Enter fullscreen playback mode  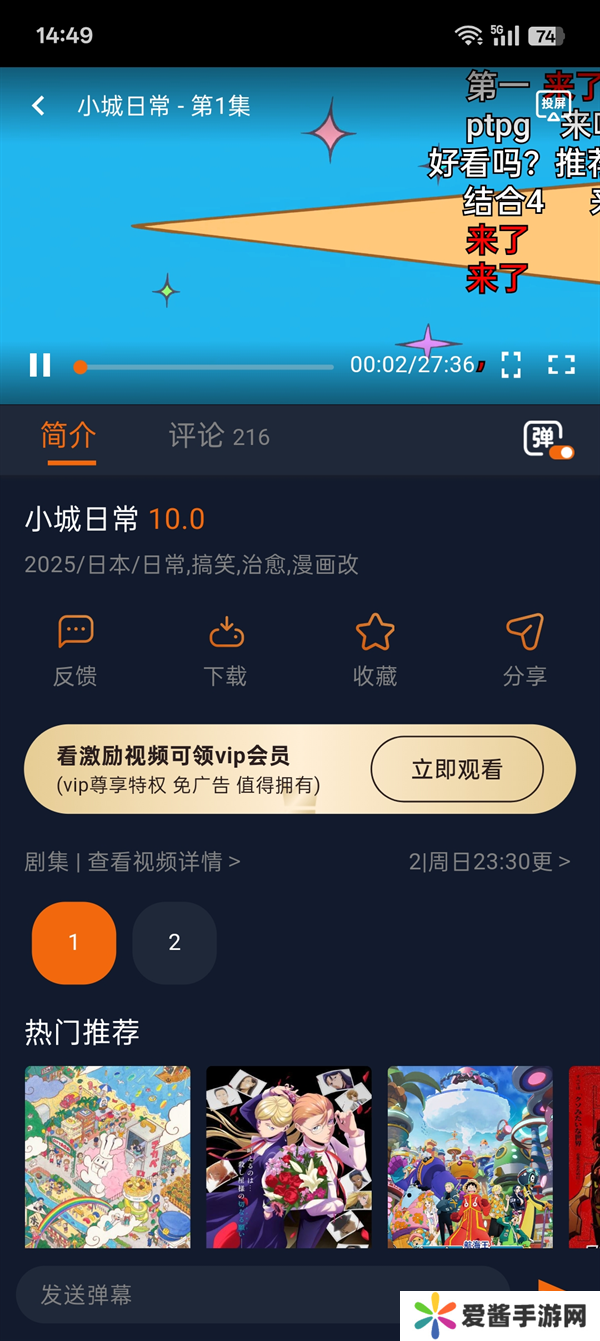point(561,365)
